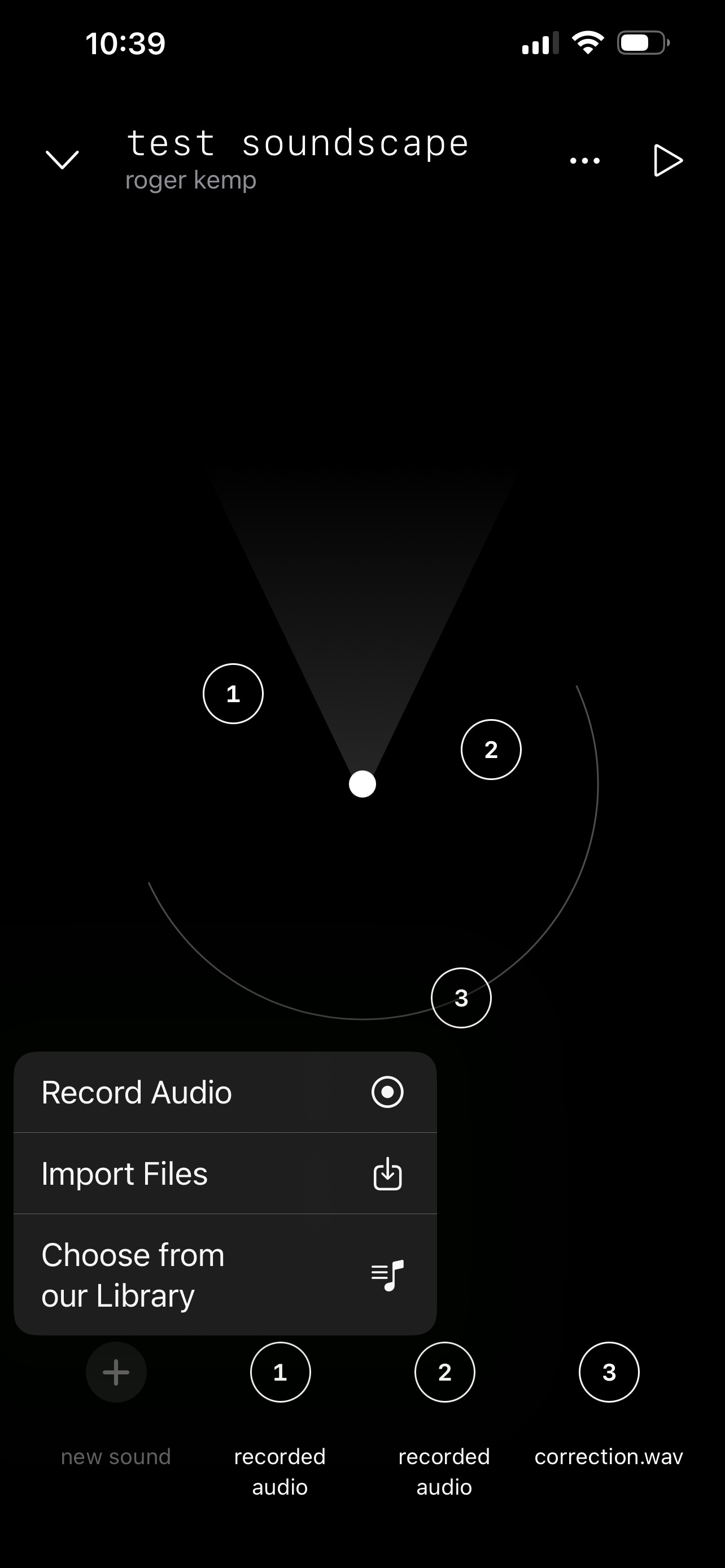Pick Choose from our Library
725x1568 pixels.
pos(225,1274)
